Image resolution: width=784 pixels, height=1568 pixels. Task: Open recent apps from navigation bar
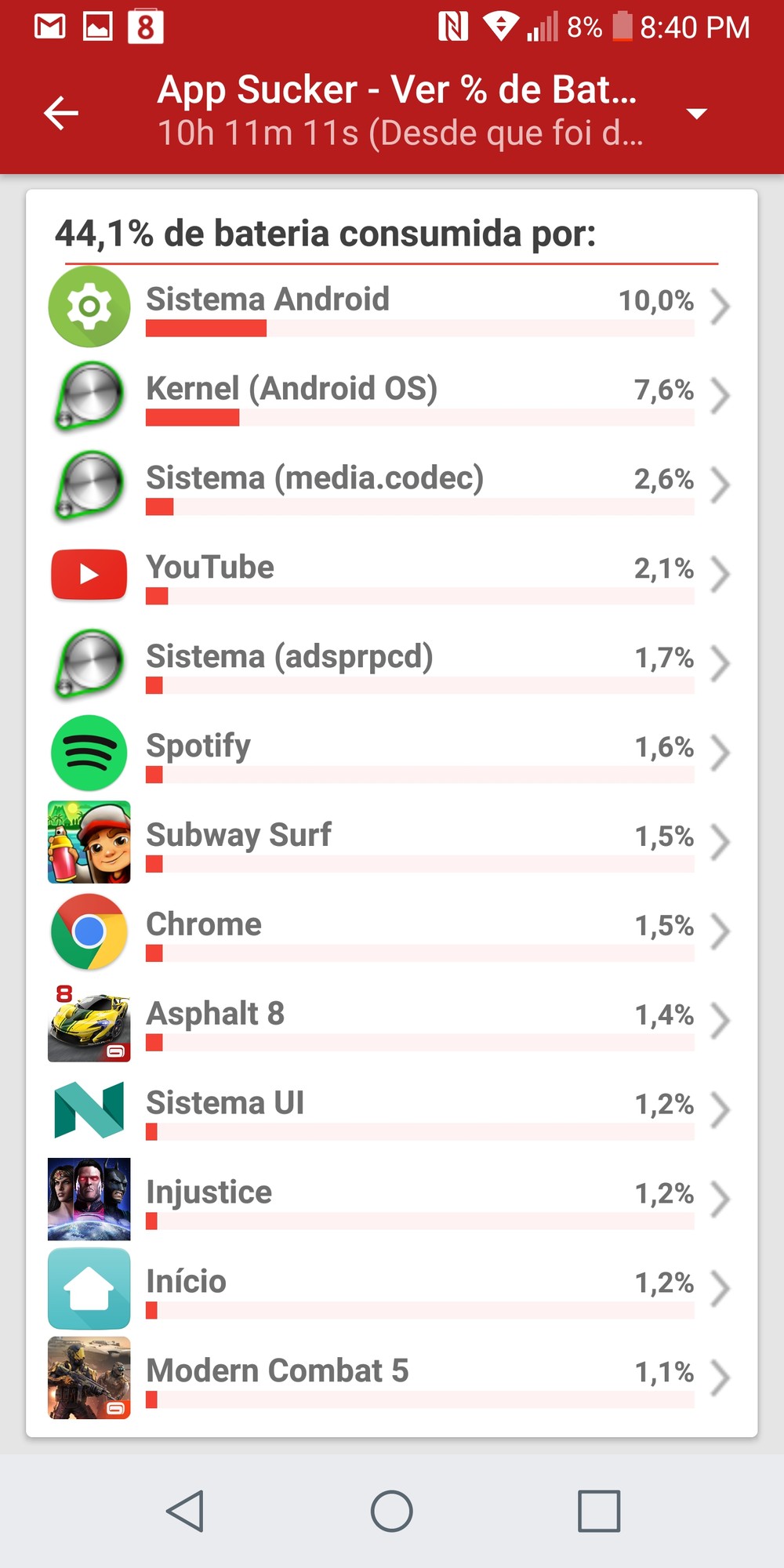(599, 1511)
